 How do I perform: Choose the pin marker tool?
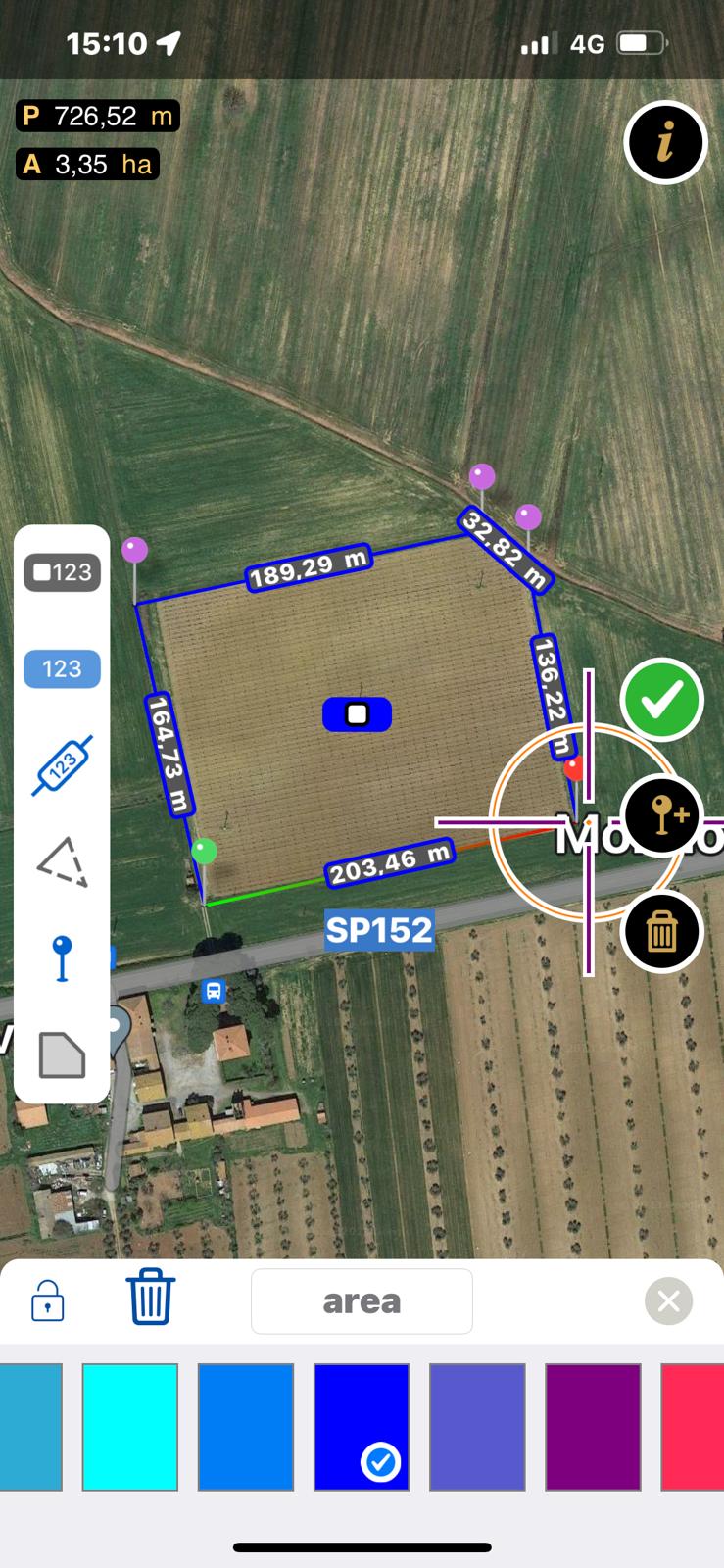[62, 958]
